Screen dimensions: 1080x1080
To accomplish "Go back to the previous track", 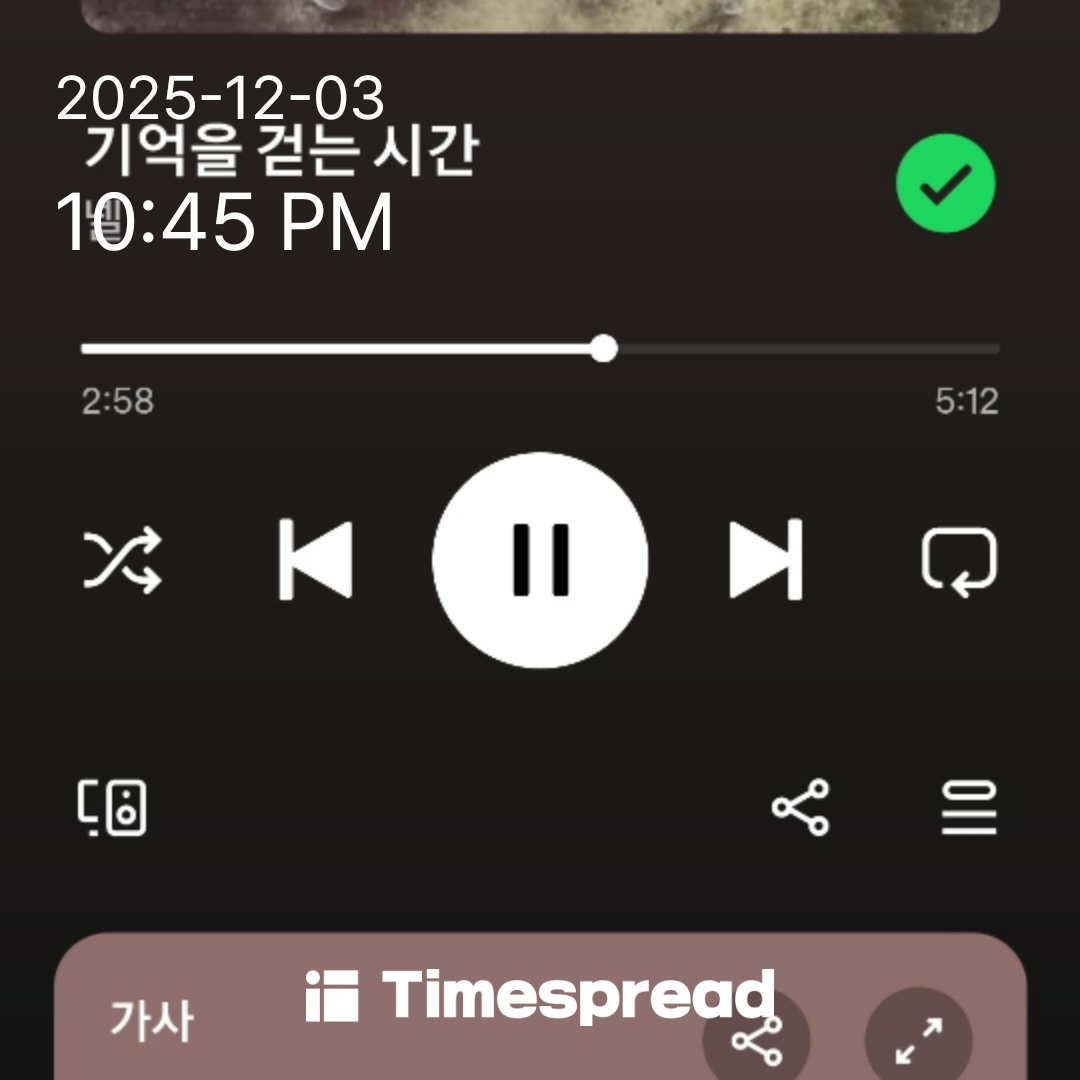I will coord(315,560).
